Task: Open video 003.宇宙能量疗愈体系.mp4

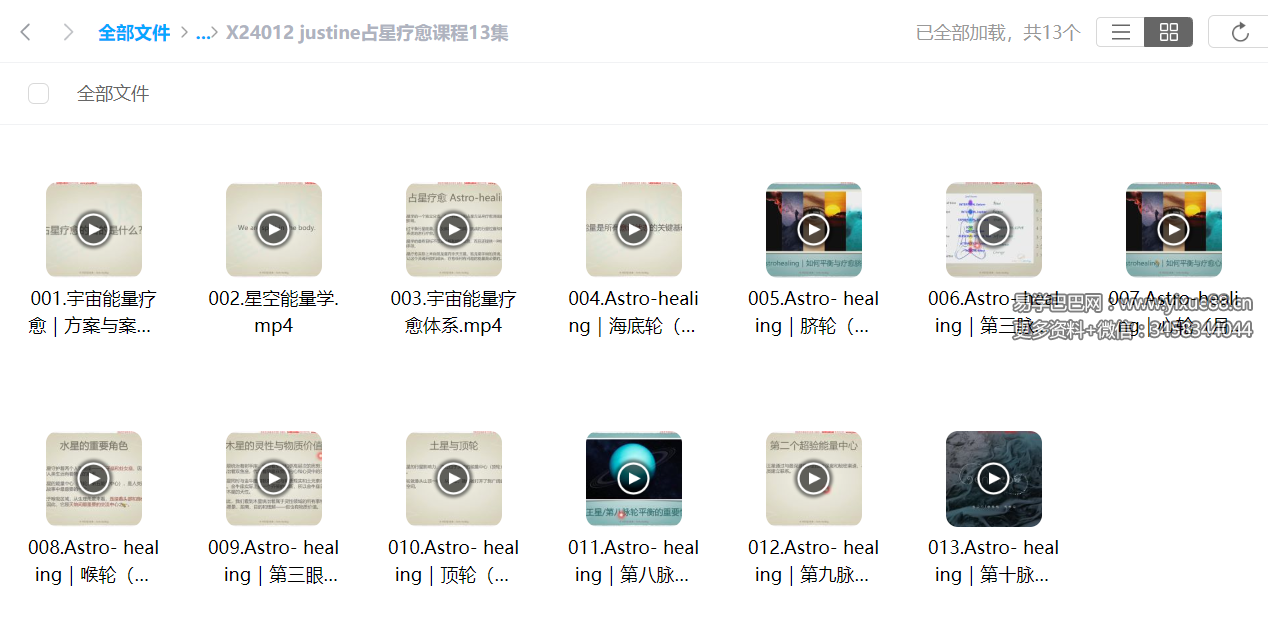Action: [x=454, y=230]
